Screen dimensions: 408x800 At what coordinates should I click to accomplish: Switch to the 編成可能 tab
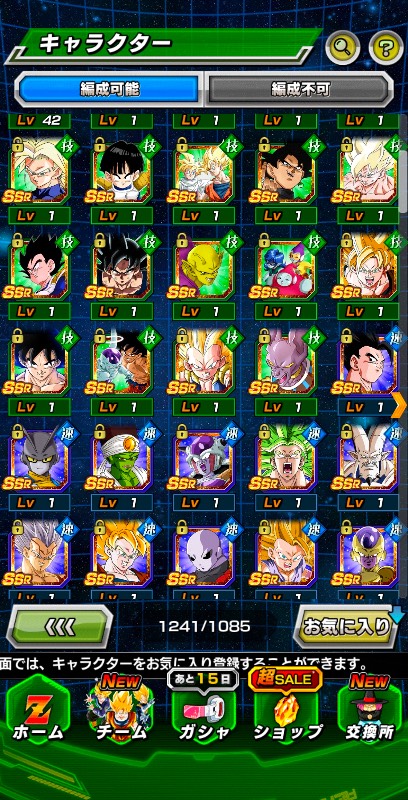[109, 89]
